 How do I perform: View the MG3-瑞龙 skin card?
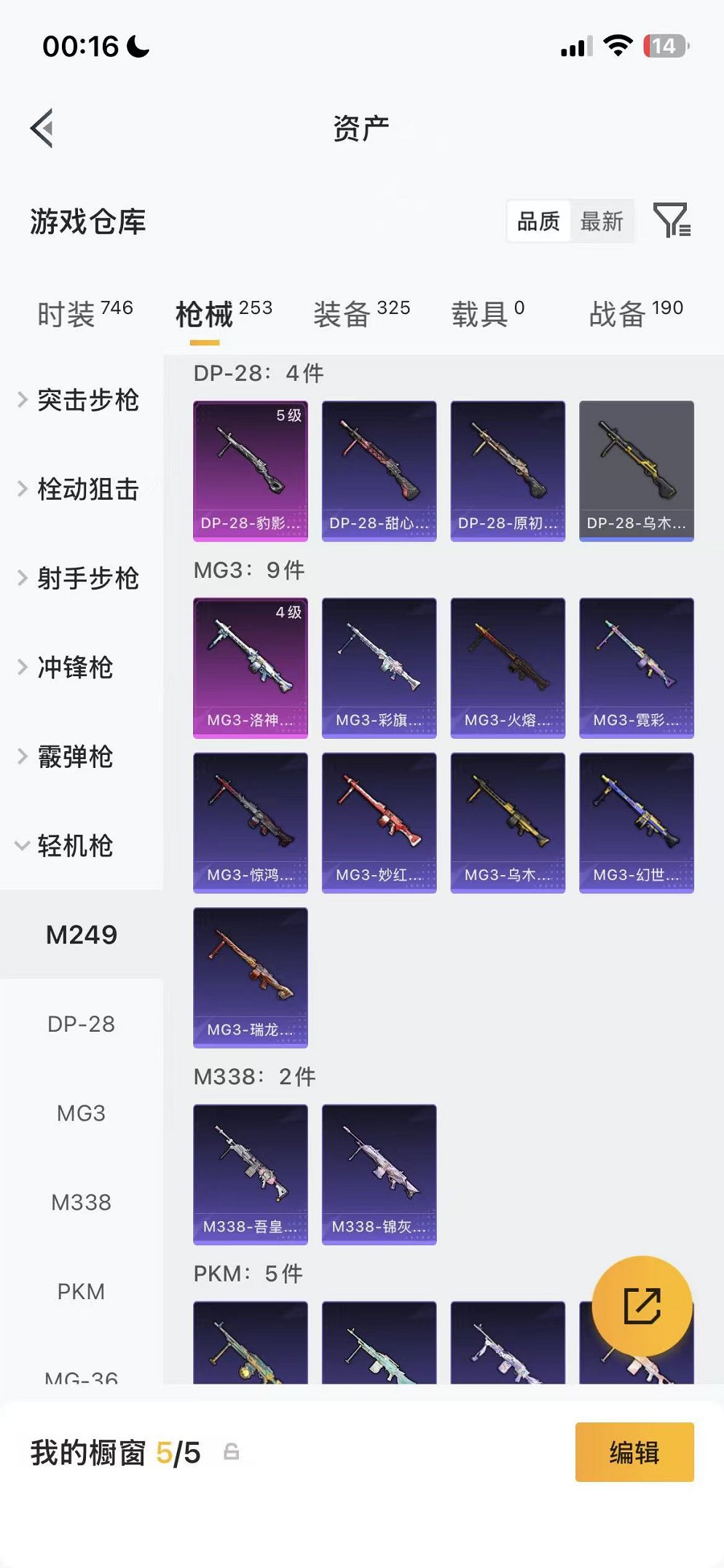pos(251,978)
